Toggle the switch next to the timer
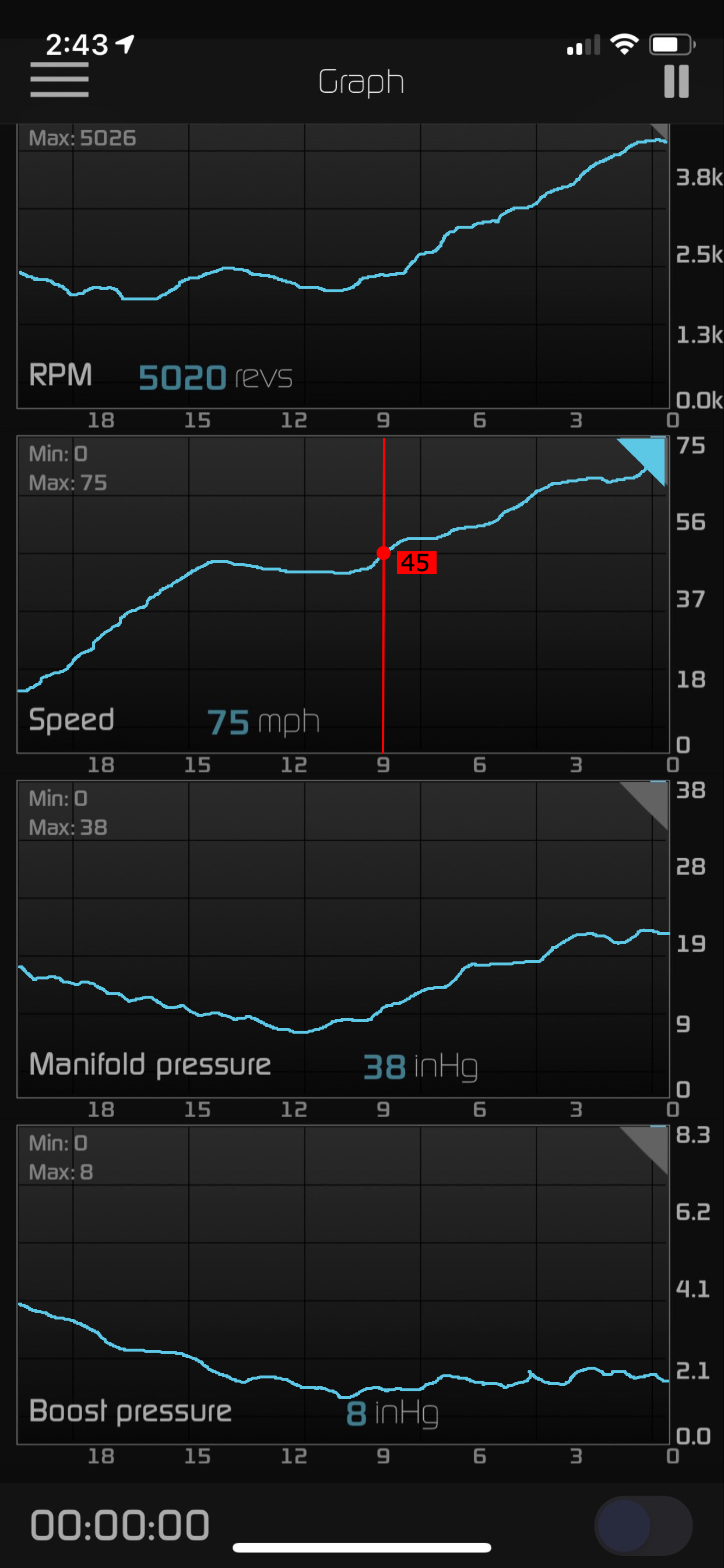The image size is (724, 1568). 642,1525
